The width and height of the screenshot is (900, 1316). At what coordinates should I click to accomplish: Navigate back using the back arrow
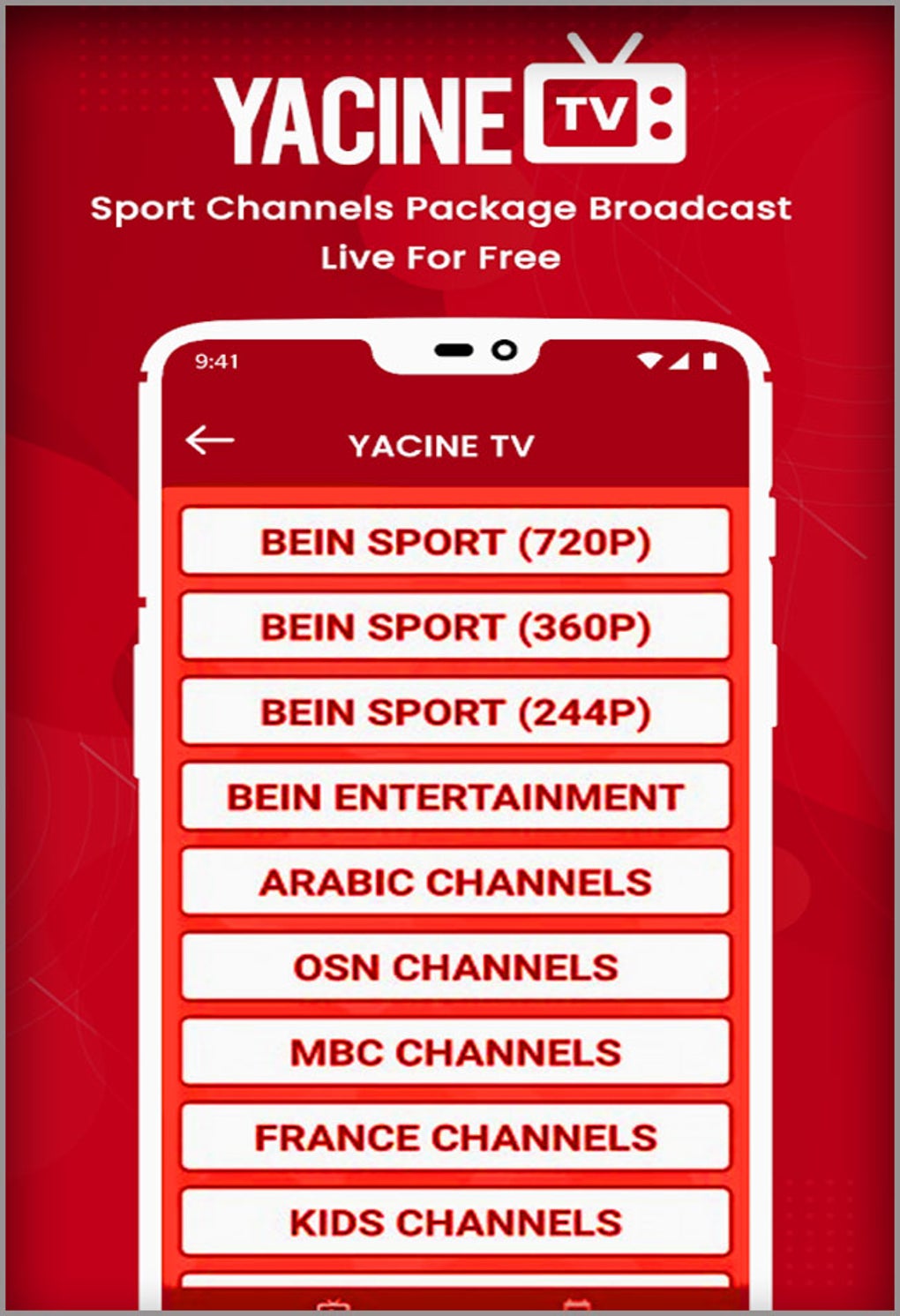tap(211, 438)
